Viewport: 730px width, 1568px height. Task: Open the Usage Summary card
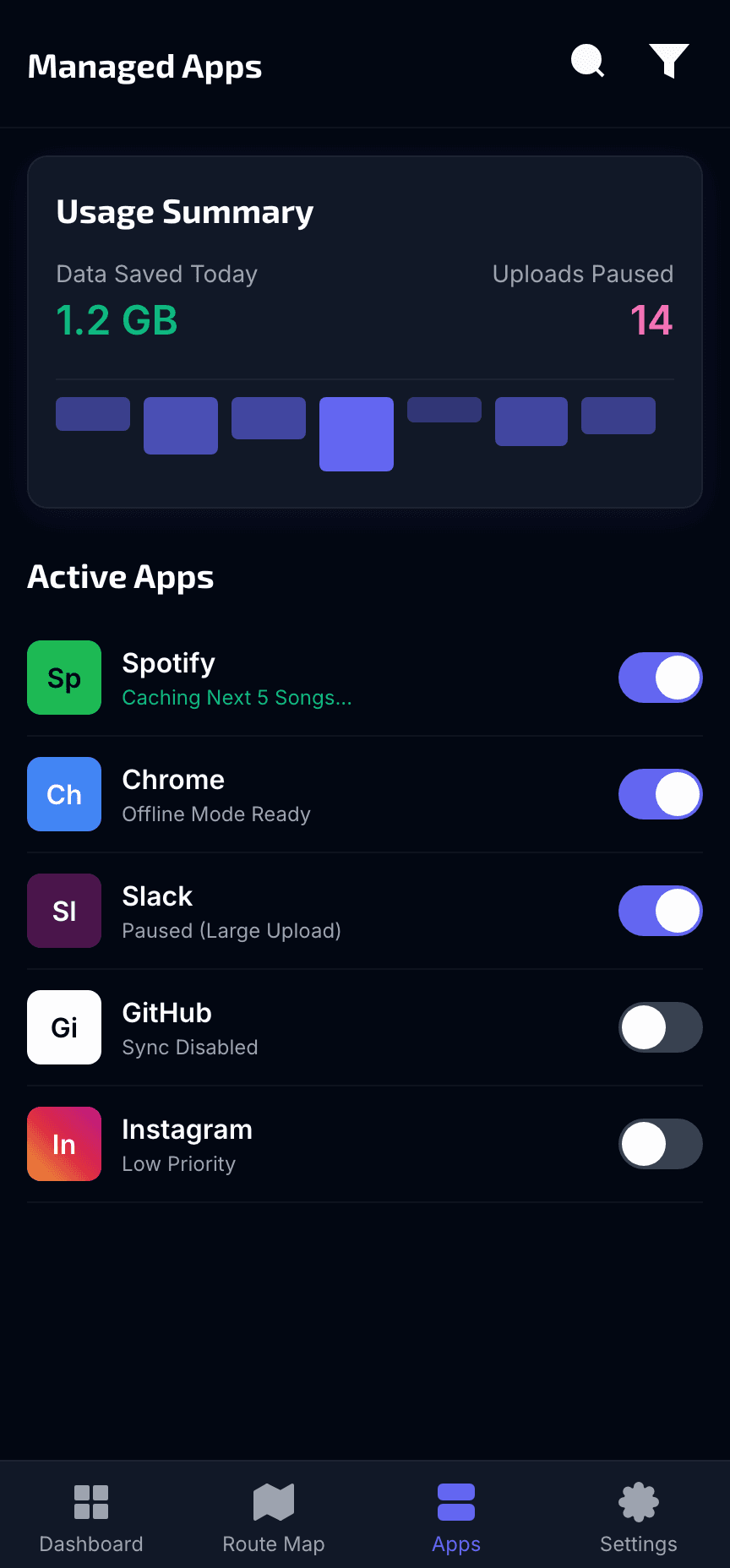(364, 331)
